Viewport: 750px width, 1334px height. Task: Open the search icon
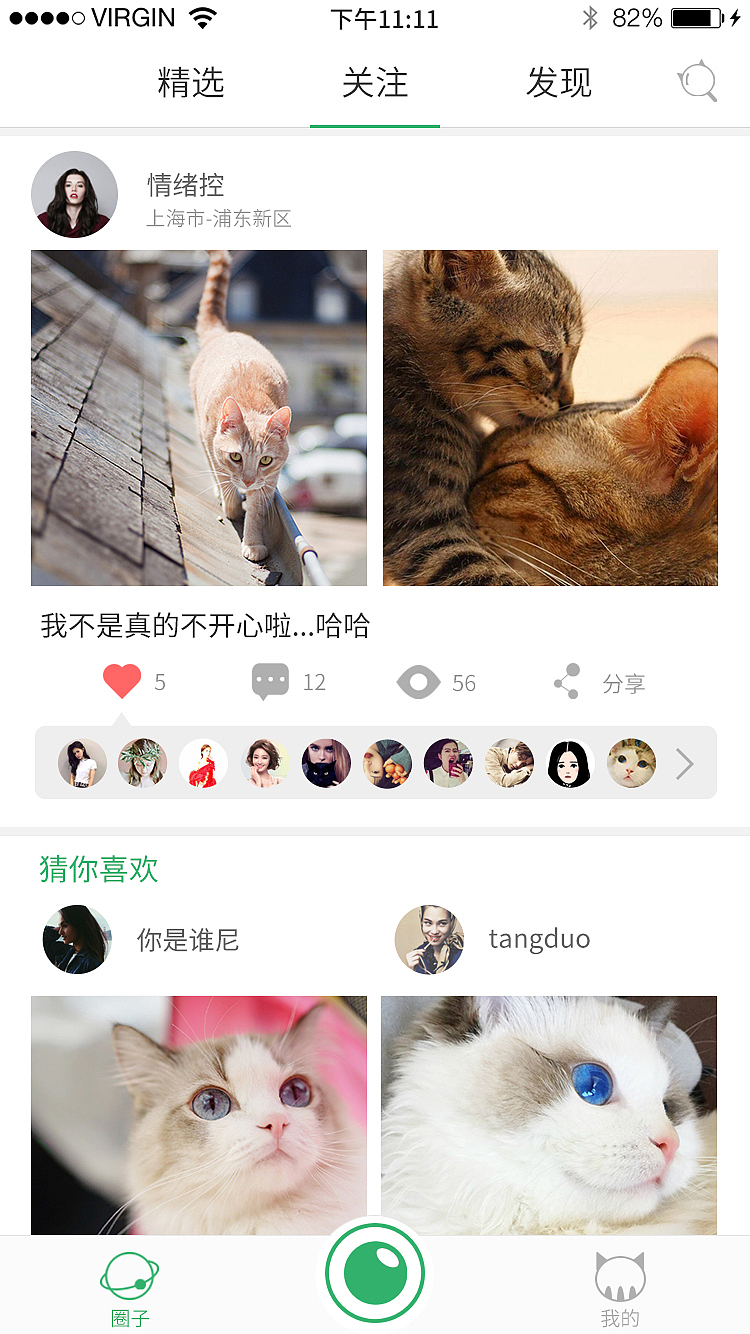[699, 81]
